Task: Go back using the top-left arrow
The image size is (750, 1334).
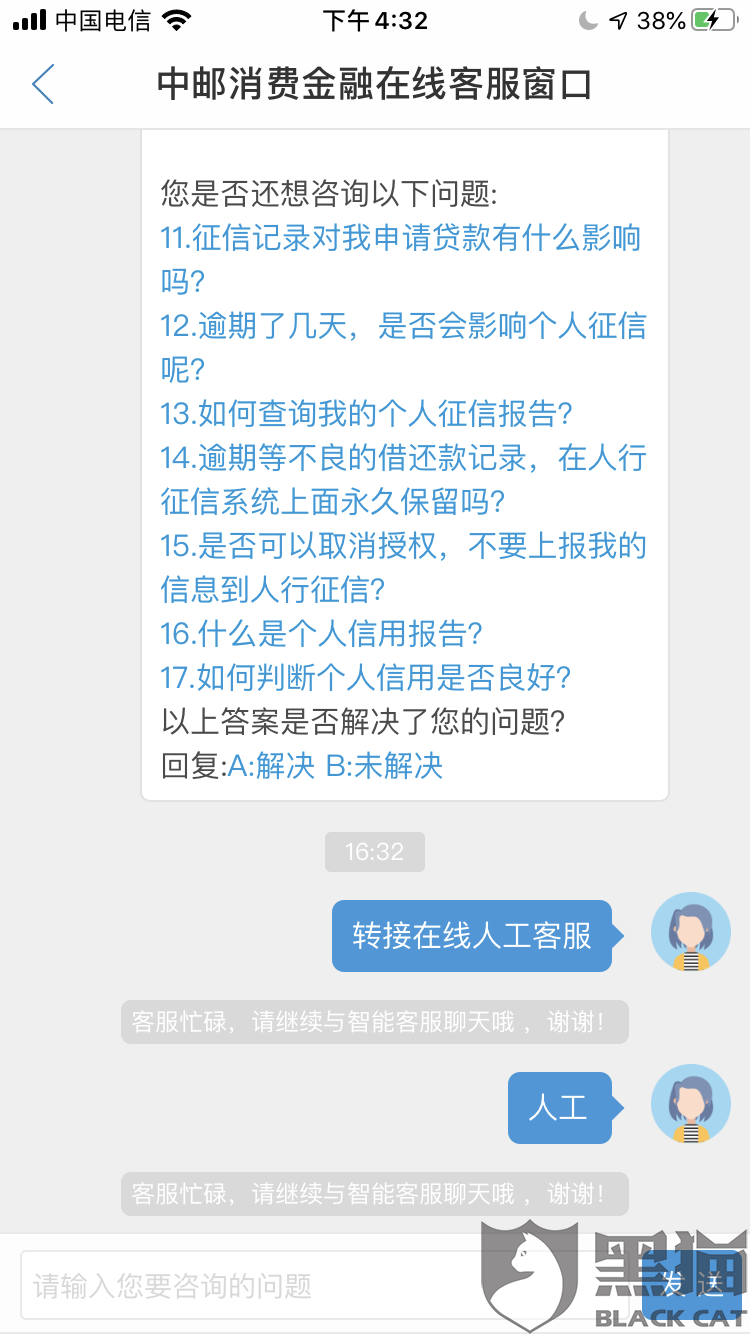Action: tap(43, 84)
